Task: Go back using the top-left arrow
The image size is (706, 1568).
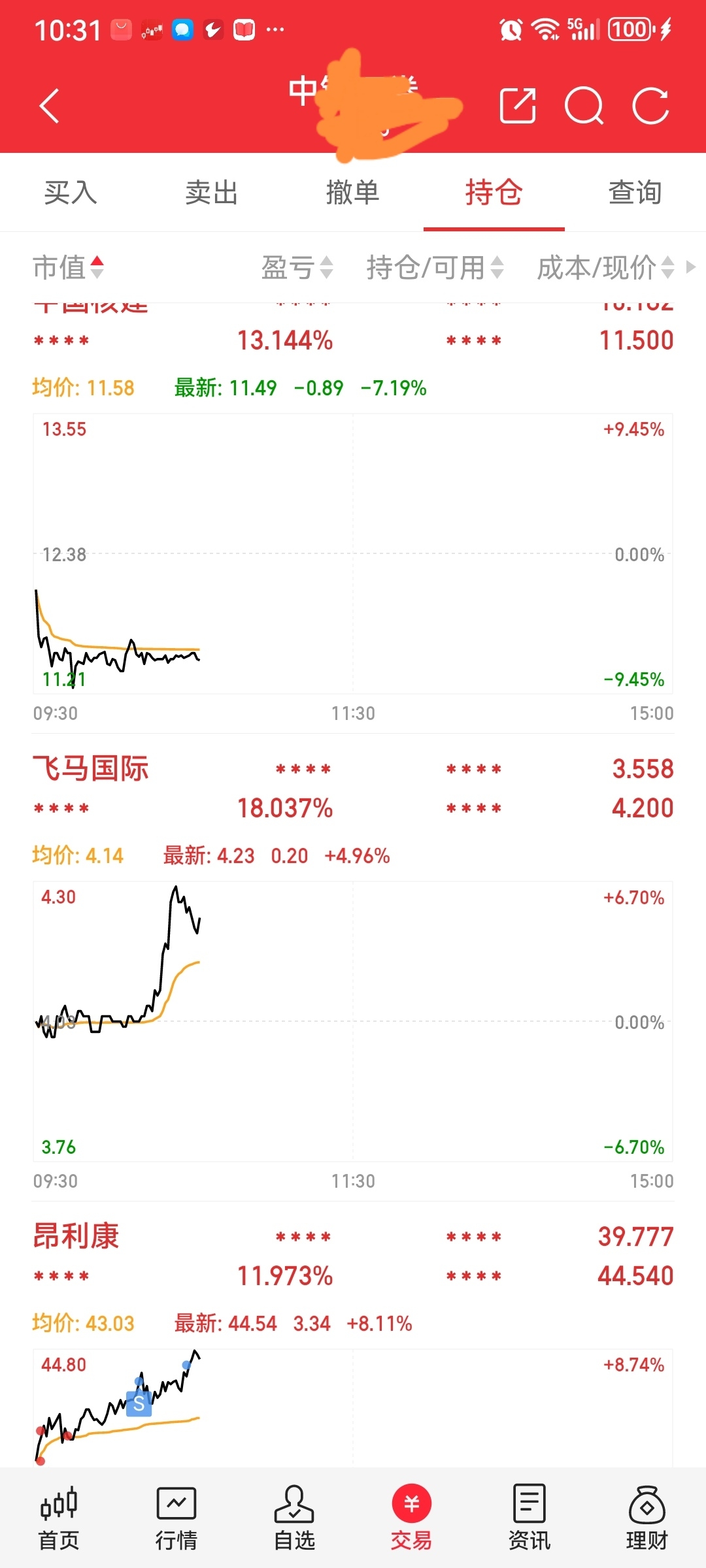Action: coord(50,106)
